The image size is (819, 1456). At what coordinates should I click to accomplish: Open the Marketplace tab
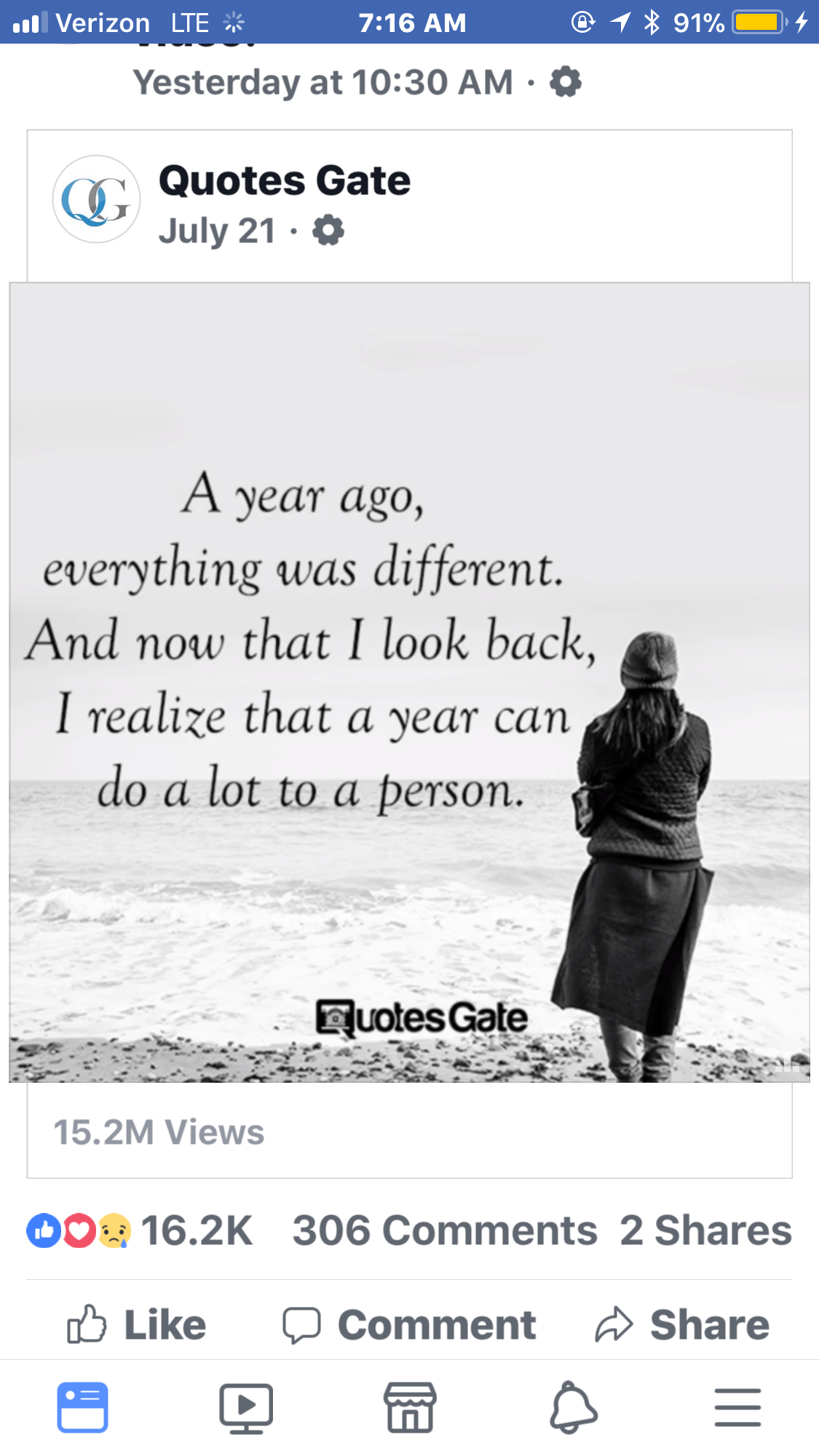[410, 1407]
